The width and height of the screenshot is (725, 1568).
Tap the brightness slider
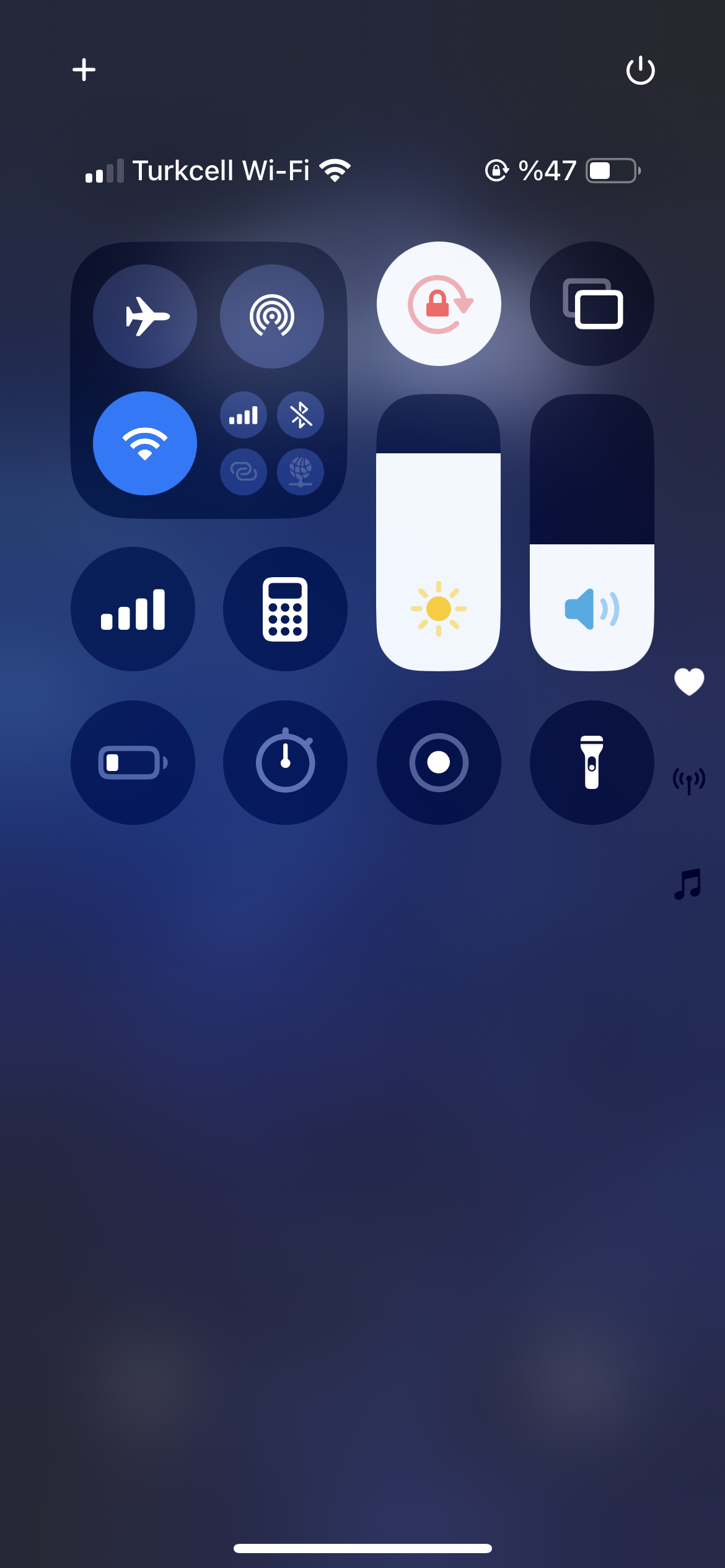coord(439,533)
